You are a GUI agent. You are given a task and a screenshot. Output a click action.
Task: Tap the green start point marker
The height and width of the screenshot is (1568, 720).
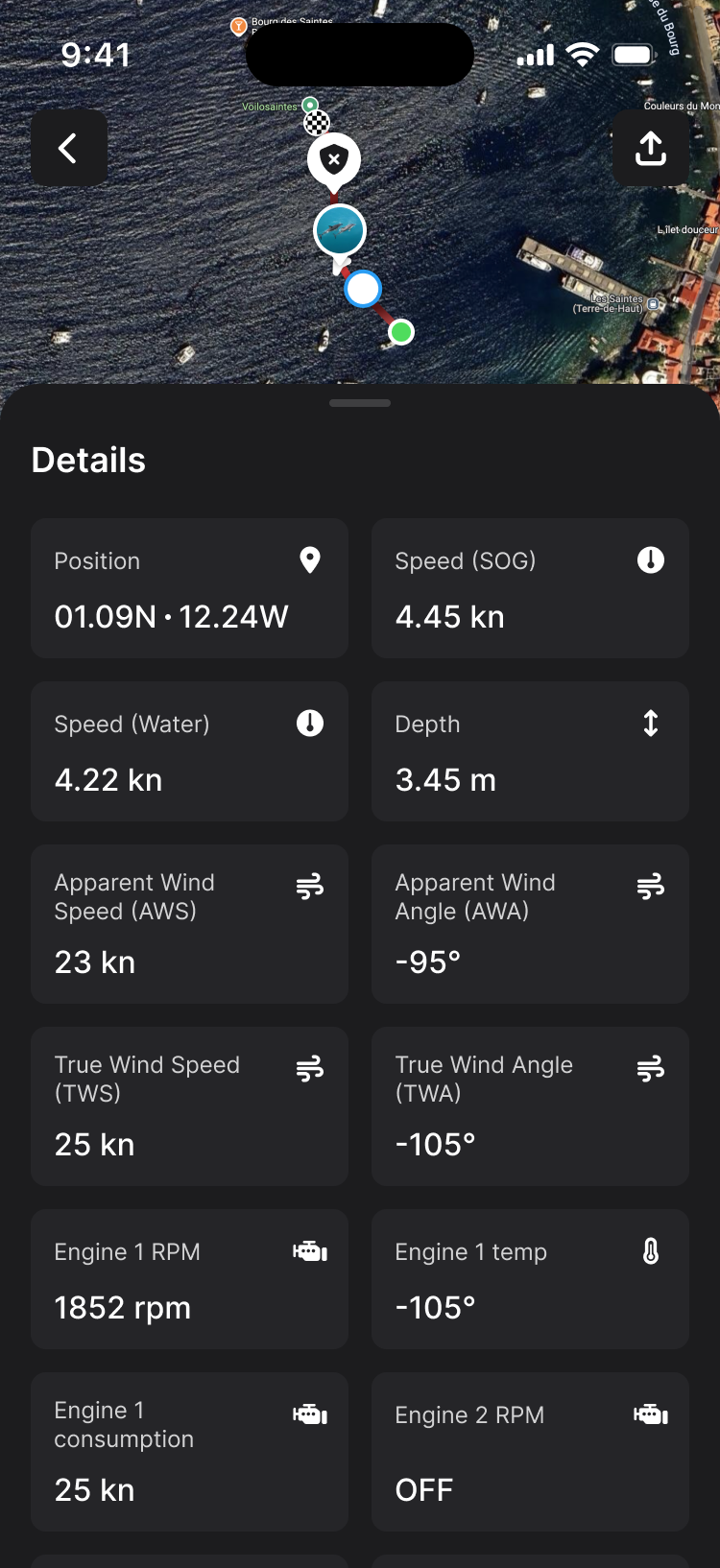(401, 332)
